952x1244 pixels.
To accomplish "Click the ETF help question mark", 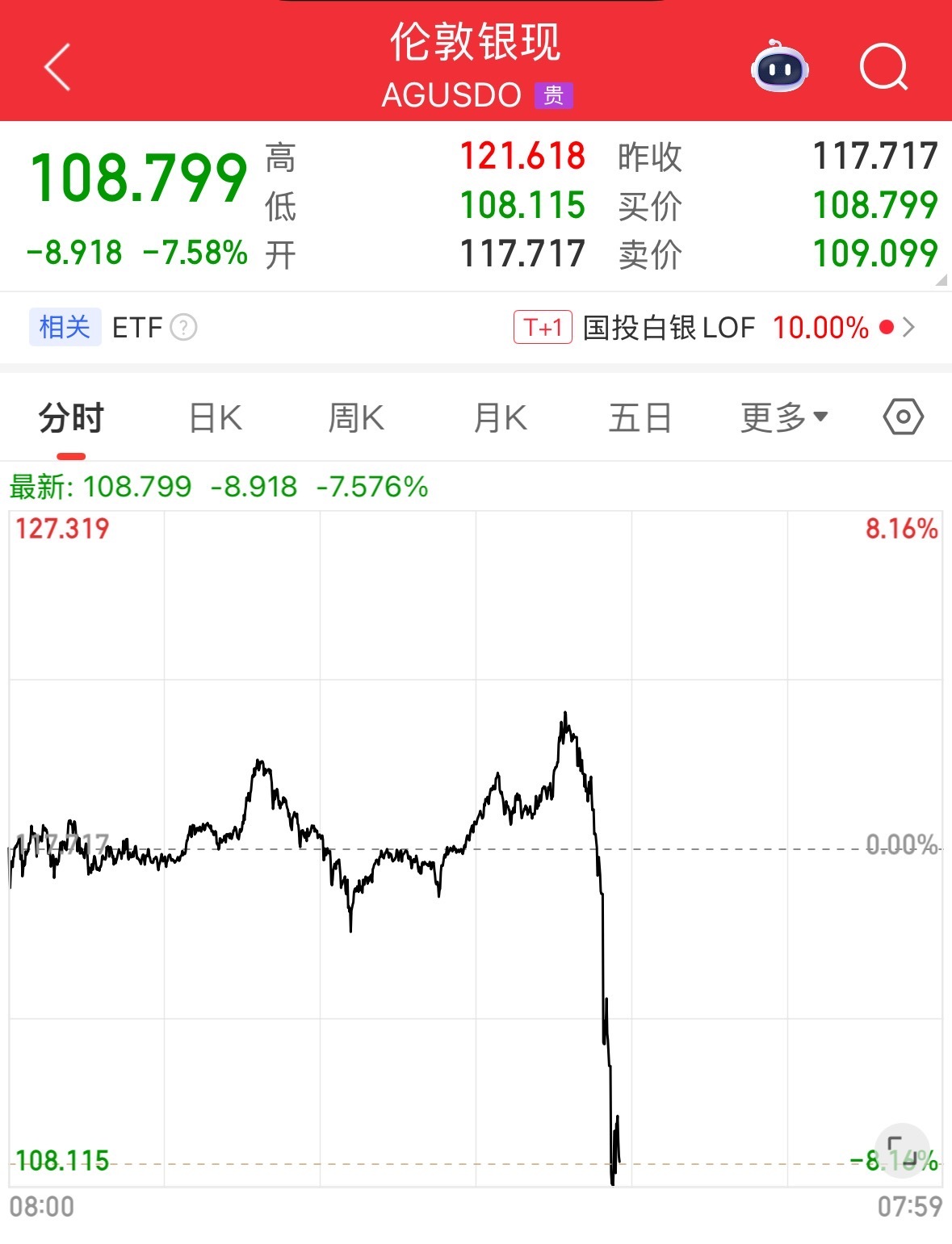I will click(186, 327).
